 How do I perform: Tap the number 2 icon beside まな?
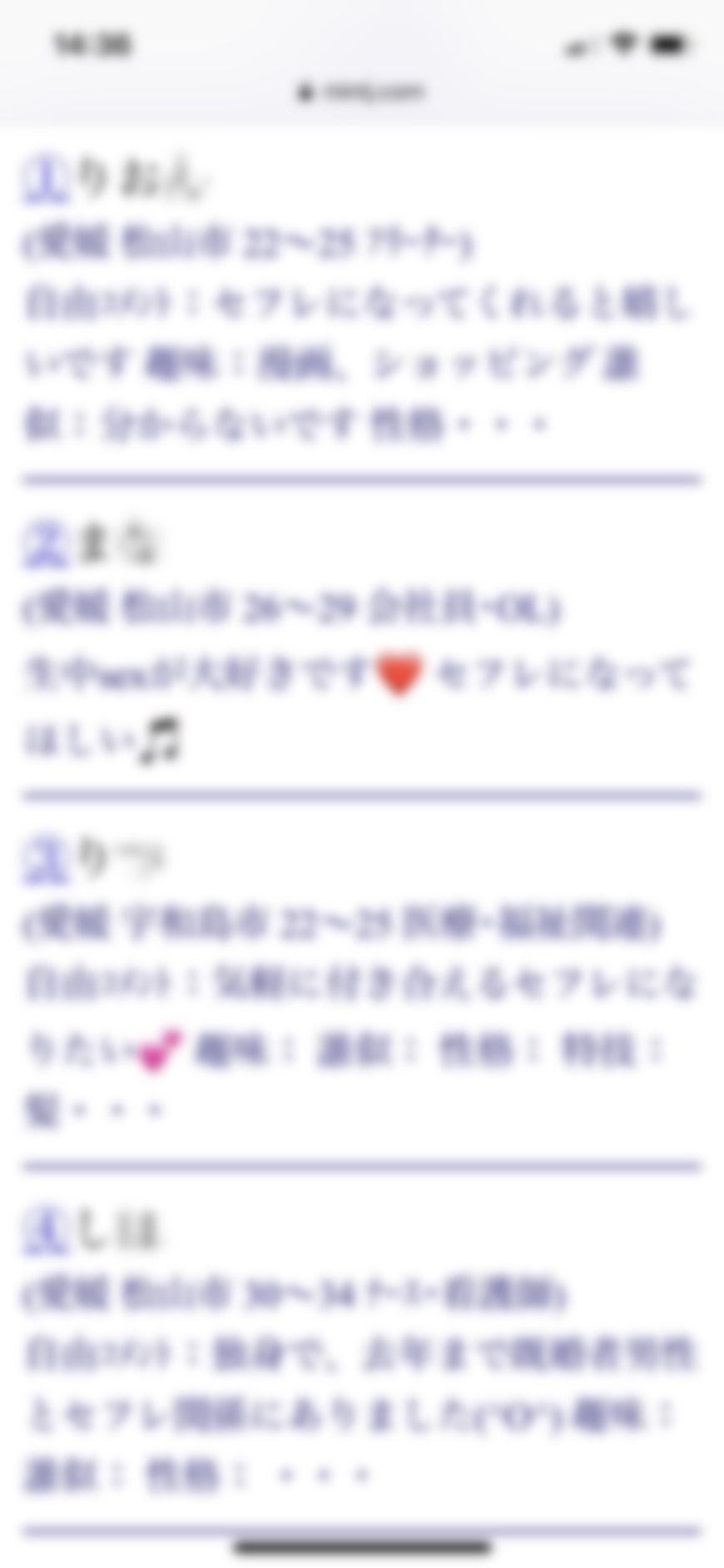click(44, 544)
